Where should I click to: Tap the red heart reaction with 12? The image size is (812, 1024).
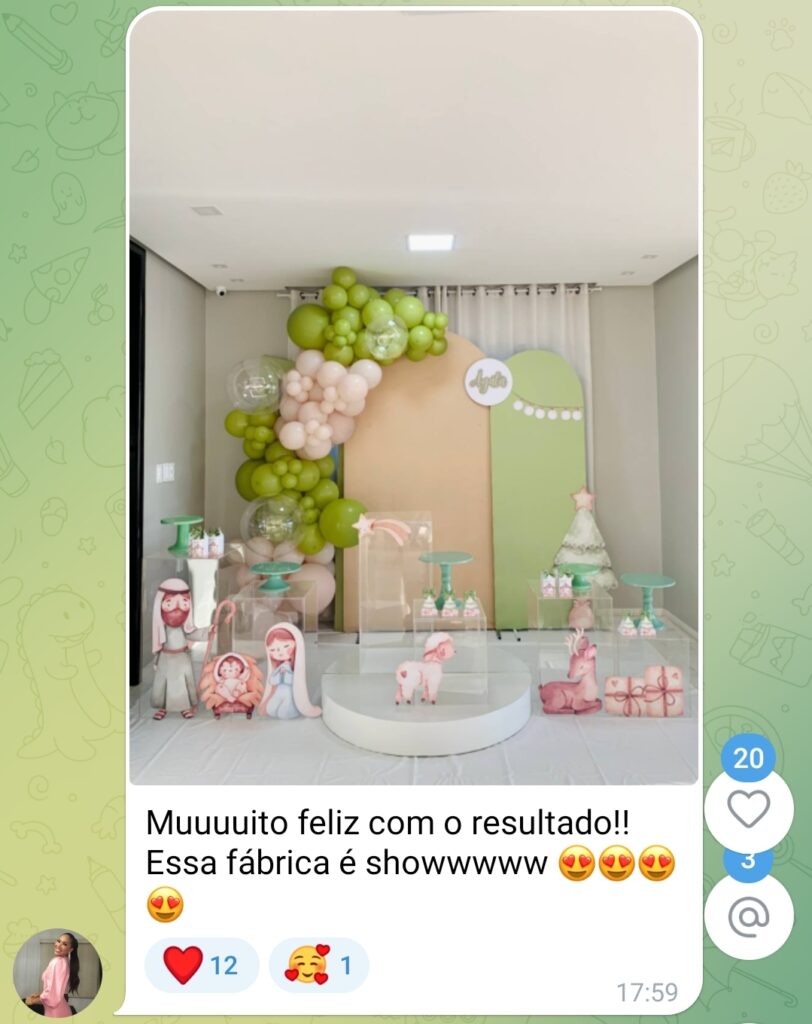pyautogui.click(x=201, y=965)
